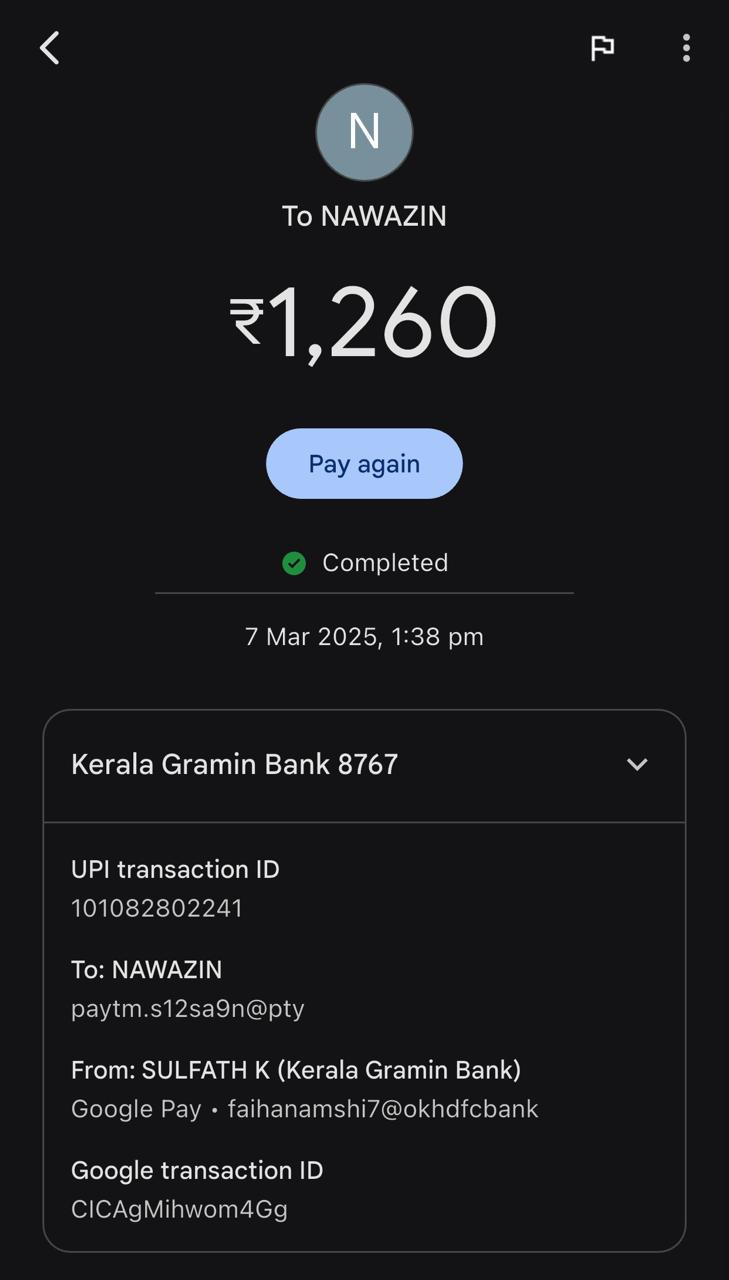Image resolution: width=729 pixels, height=1280 pixels.
Task: Open NAWAZIN's profile avatar
Action: coord(364,132)
